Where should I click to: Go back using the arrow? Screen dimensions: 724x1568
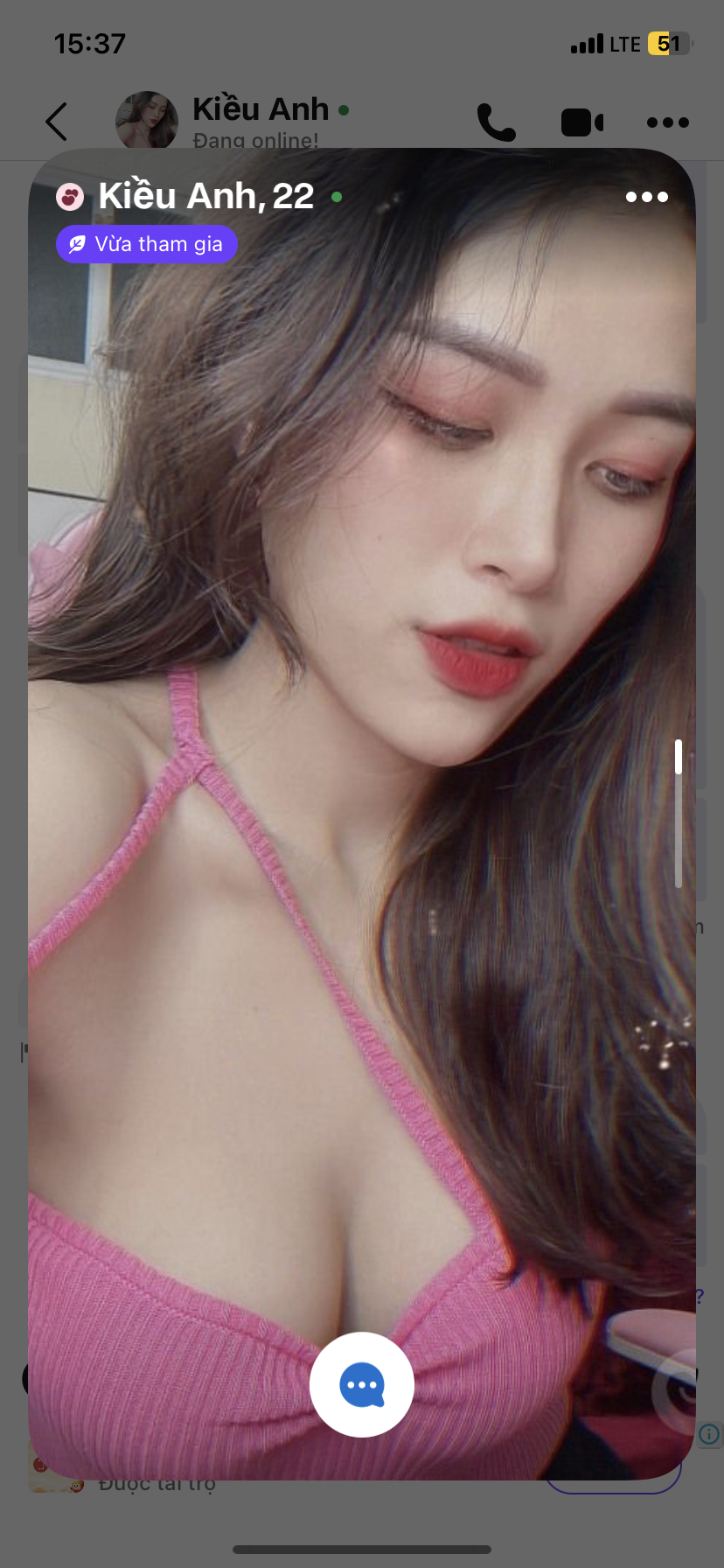[57, 122]
